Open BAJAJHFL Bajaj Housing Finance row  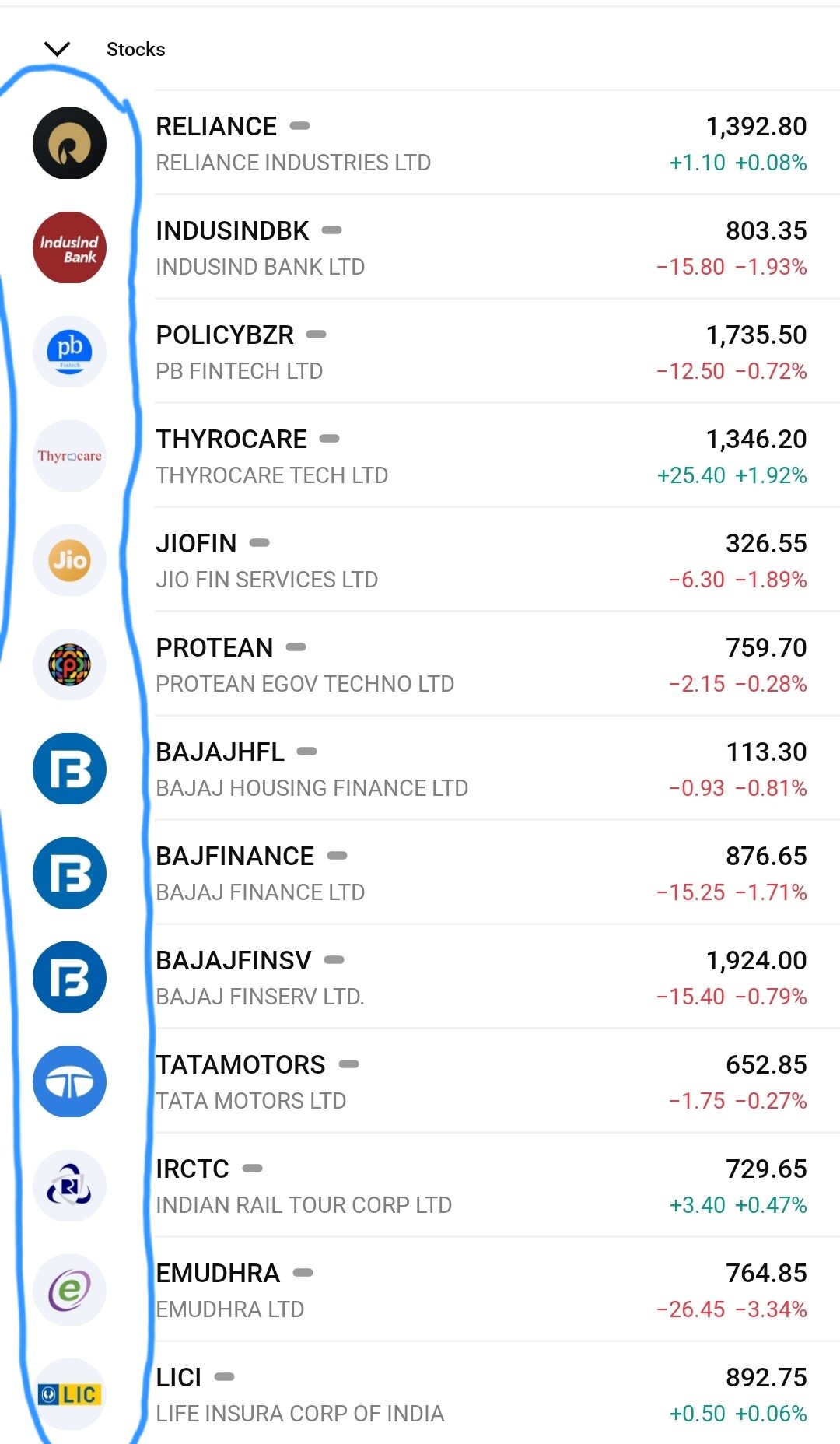(467, 769)
